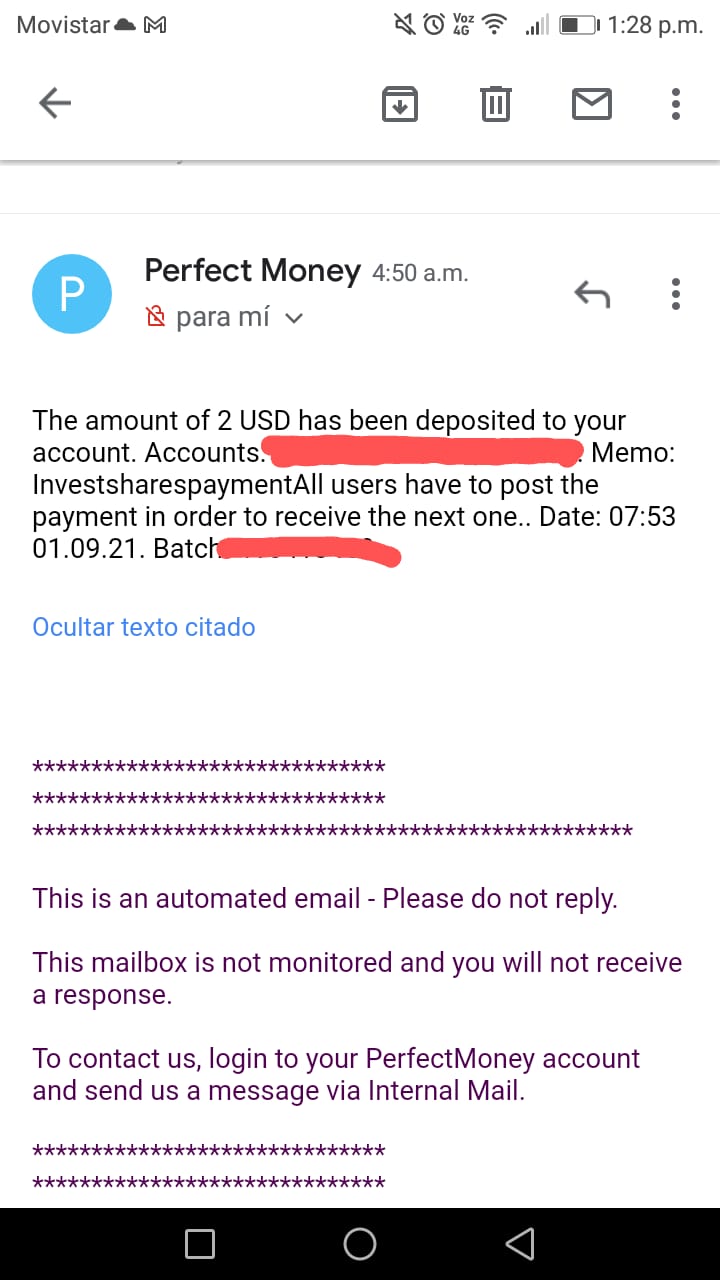Open the message options menu beside reply
The height and width of the screenshot is (1280, 720).
676,294
